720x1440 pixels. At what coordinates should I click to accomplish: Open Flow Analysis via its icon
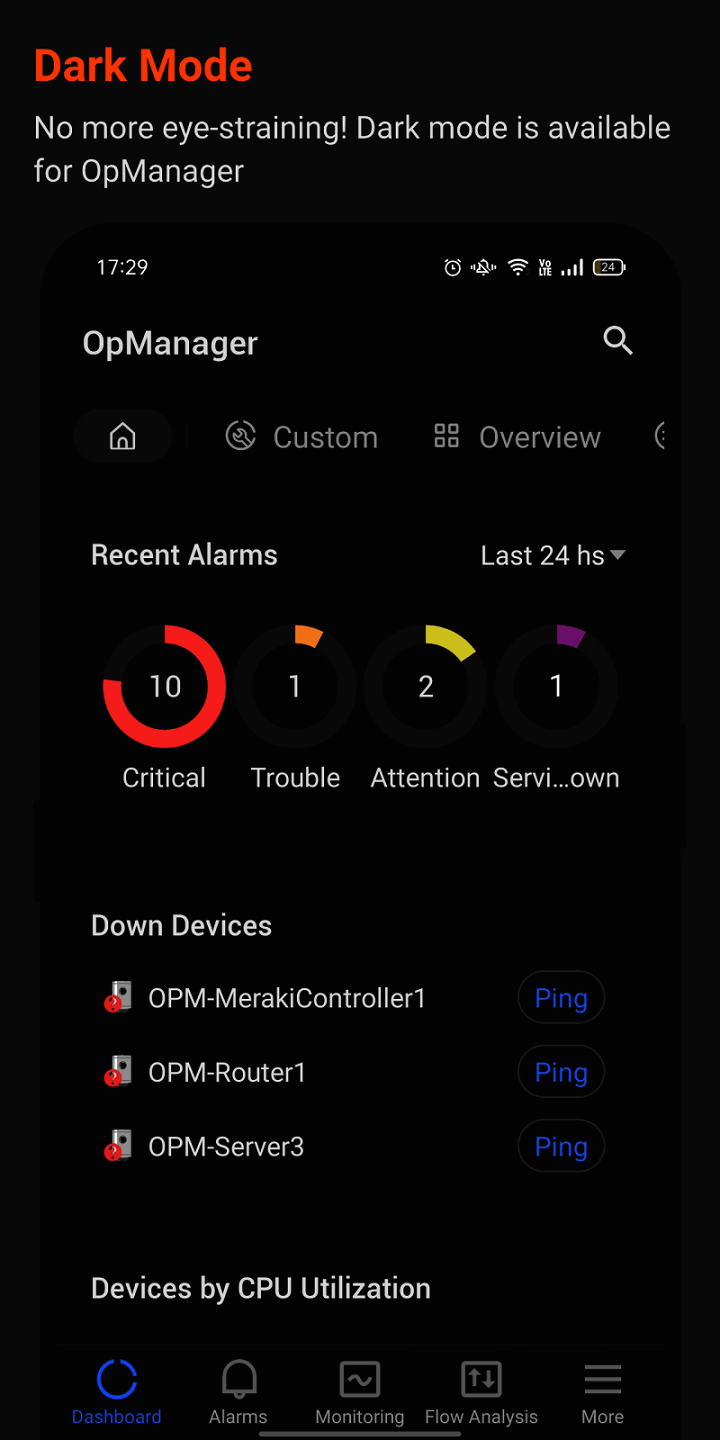point(481,1378)
